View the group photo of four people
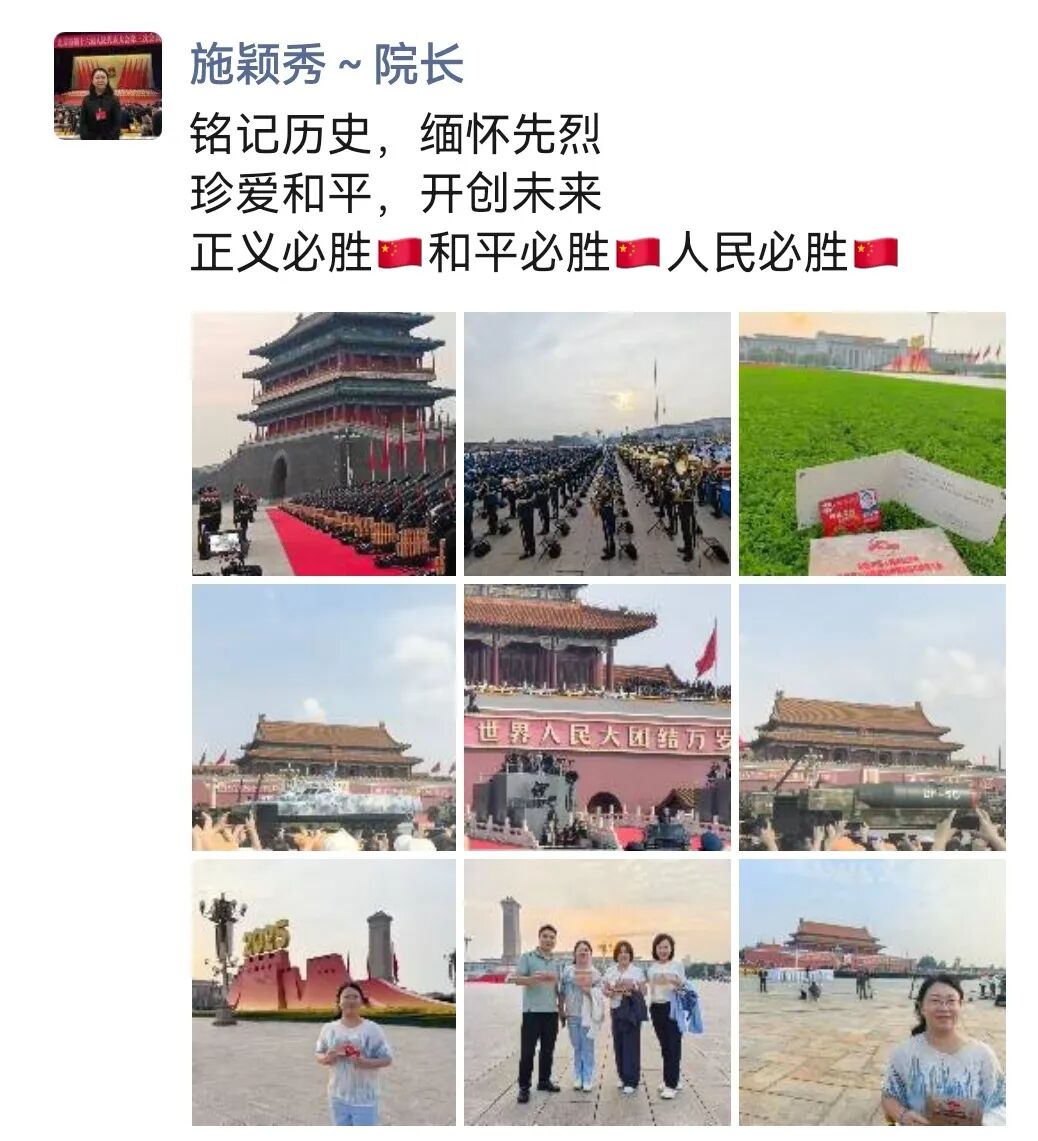This screenshot has height=1141, width=1038. coord(597,992)
